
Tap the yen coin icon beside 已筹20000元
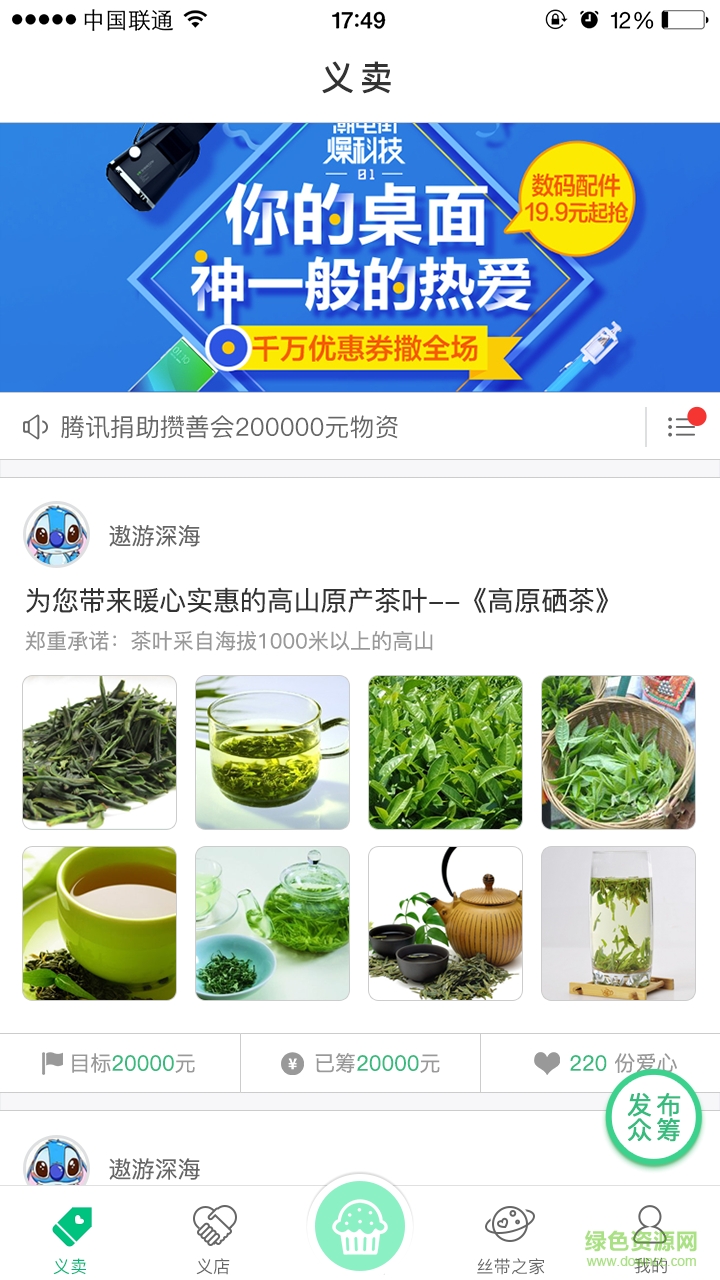coord(293,1065)
